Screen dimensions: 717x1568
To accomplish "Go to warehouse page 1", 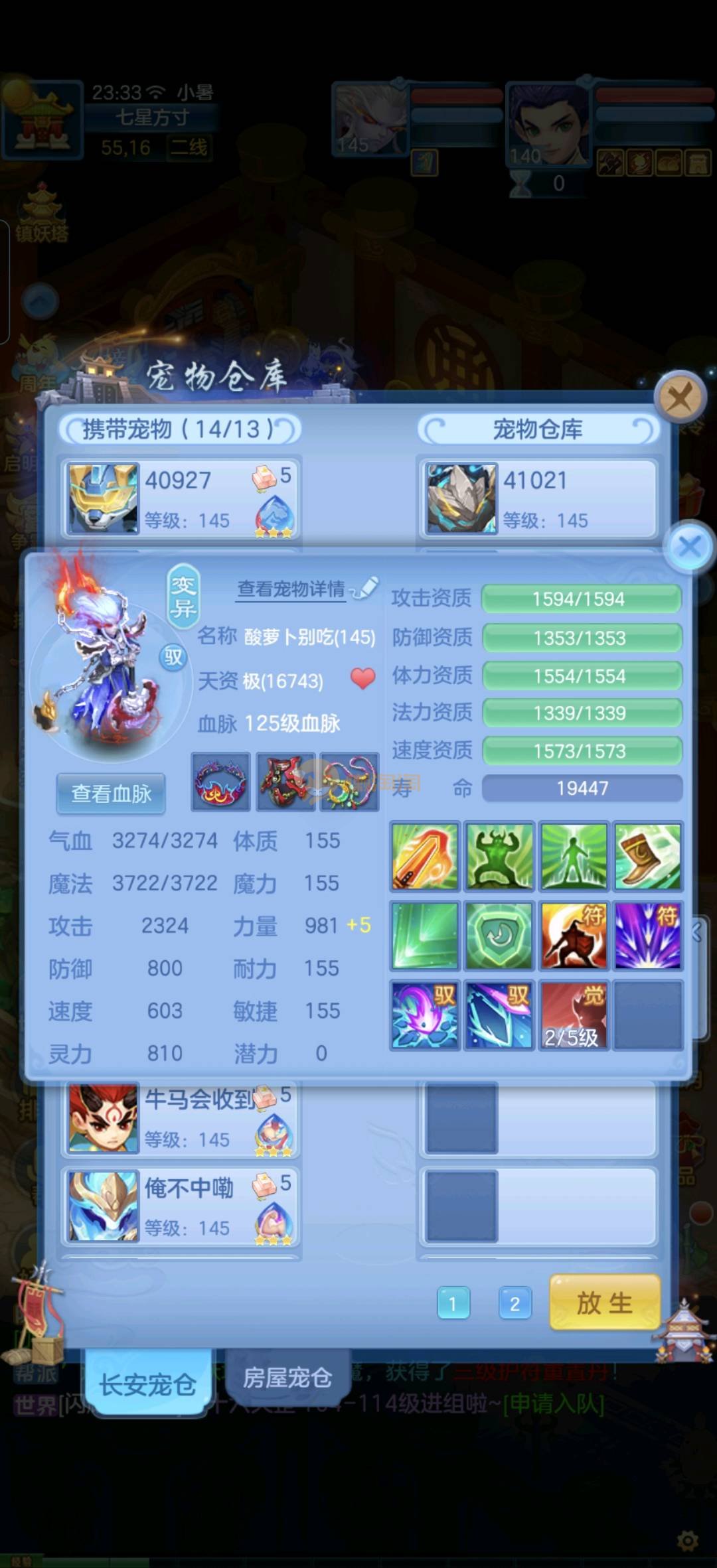I will pos(453,1304).
